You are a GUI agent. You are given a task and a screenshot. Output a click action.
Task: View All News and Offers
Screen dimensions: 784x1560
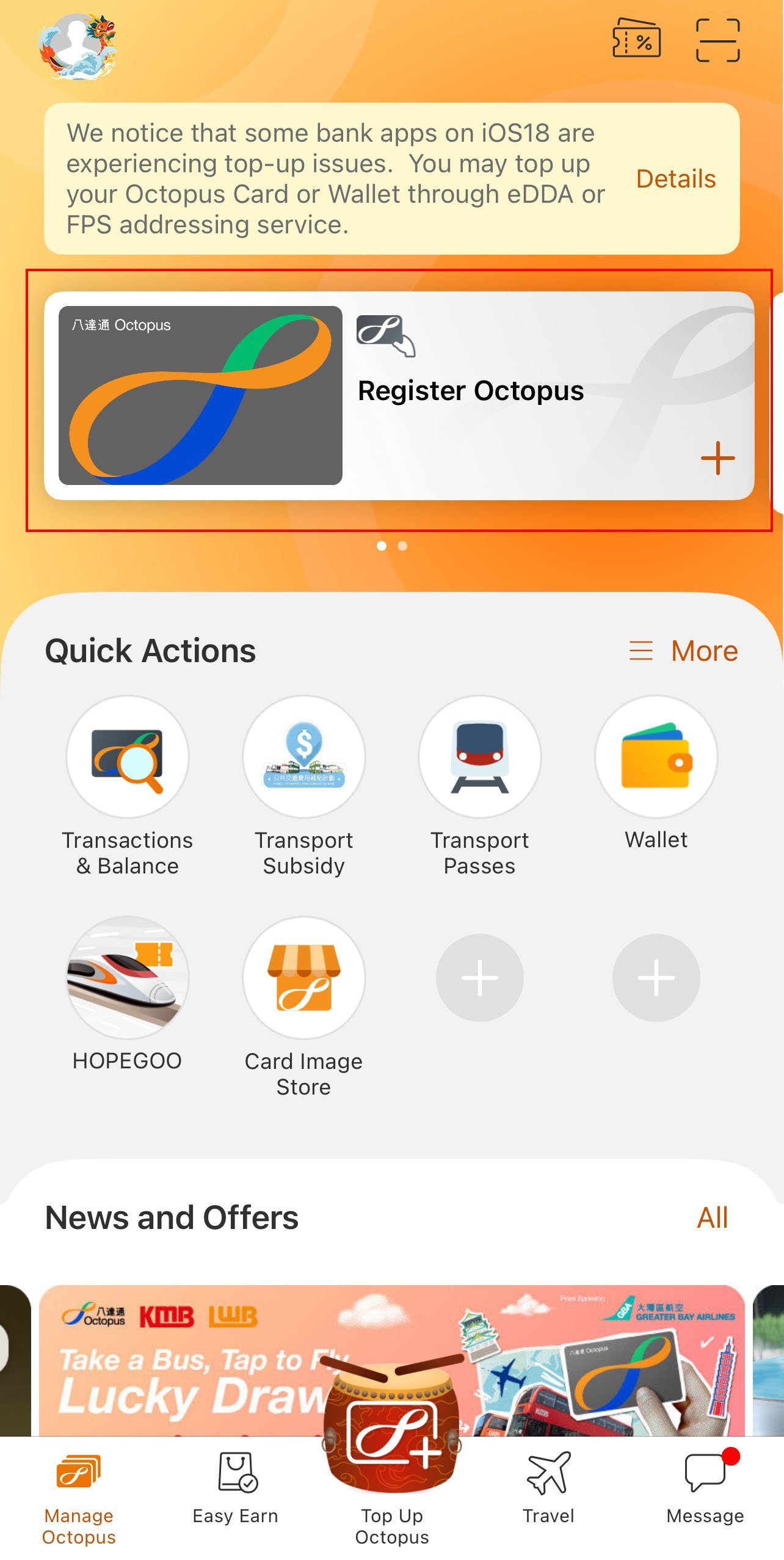click(x=712, y=1218)
